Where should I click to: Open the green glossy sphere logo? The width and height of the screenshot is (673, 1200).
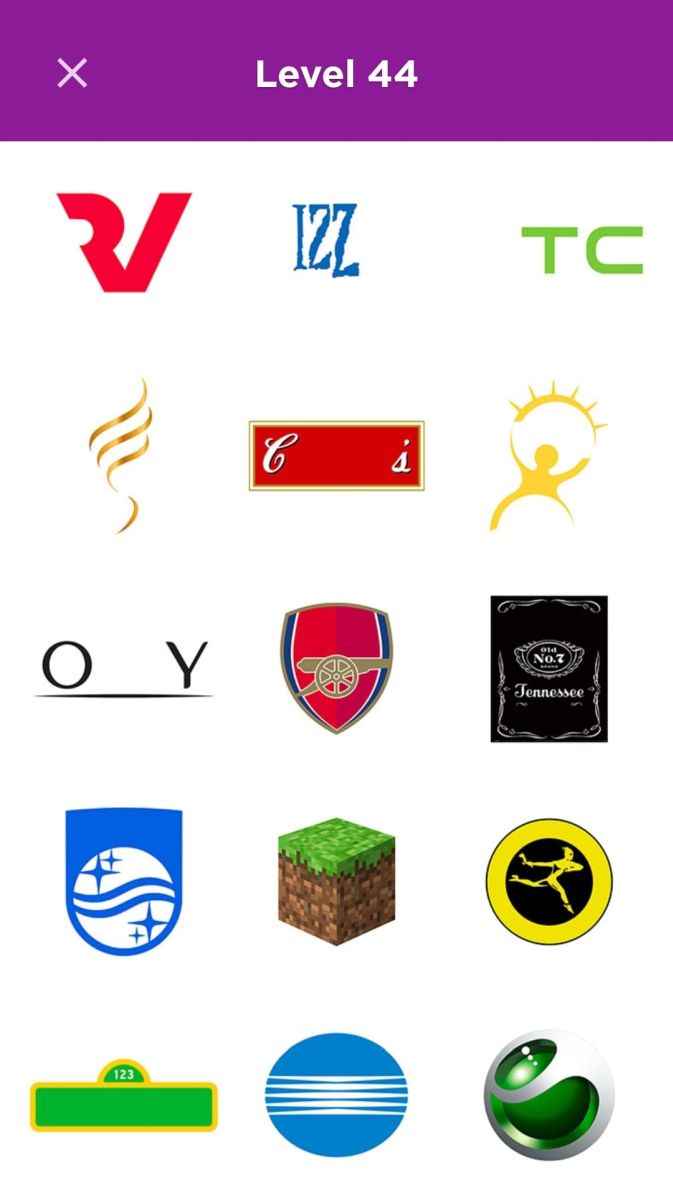click(x=549, y=1095)
